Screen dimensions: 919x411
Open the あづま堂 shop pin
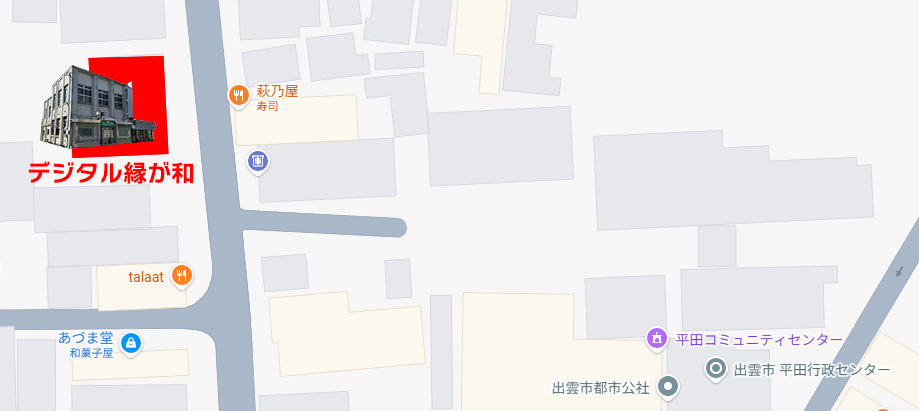tap(131, 344)
